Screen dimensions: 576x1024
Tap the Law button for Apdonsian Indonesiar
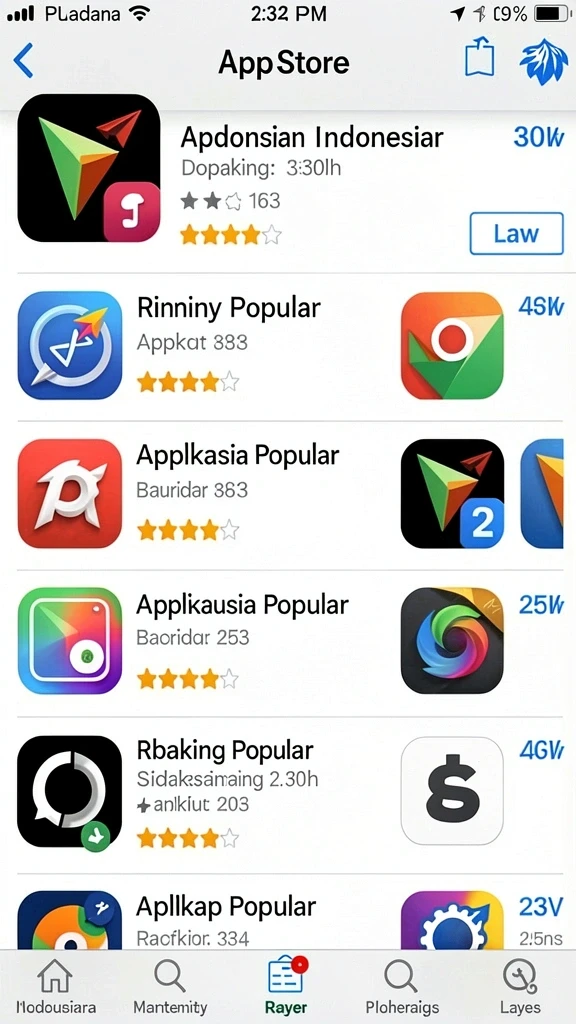pos(516,233)
